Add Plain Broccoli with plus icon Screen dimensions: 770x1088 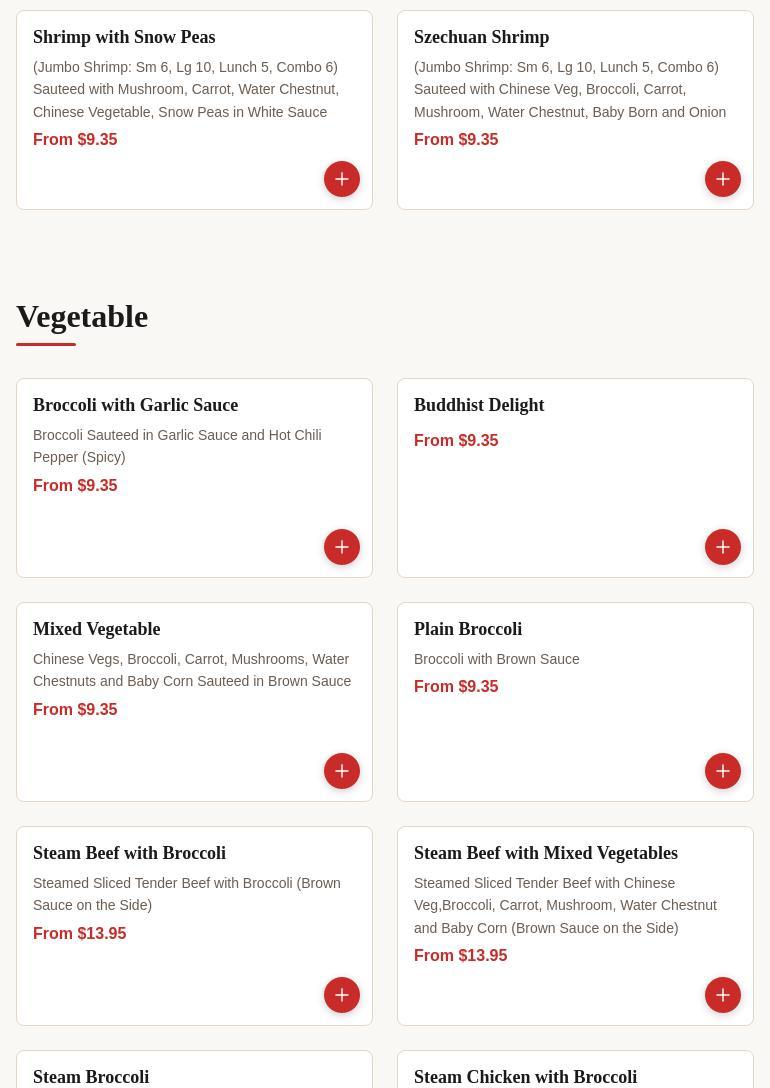[x=723, y=771]
